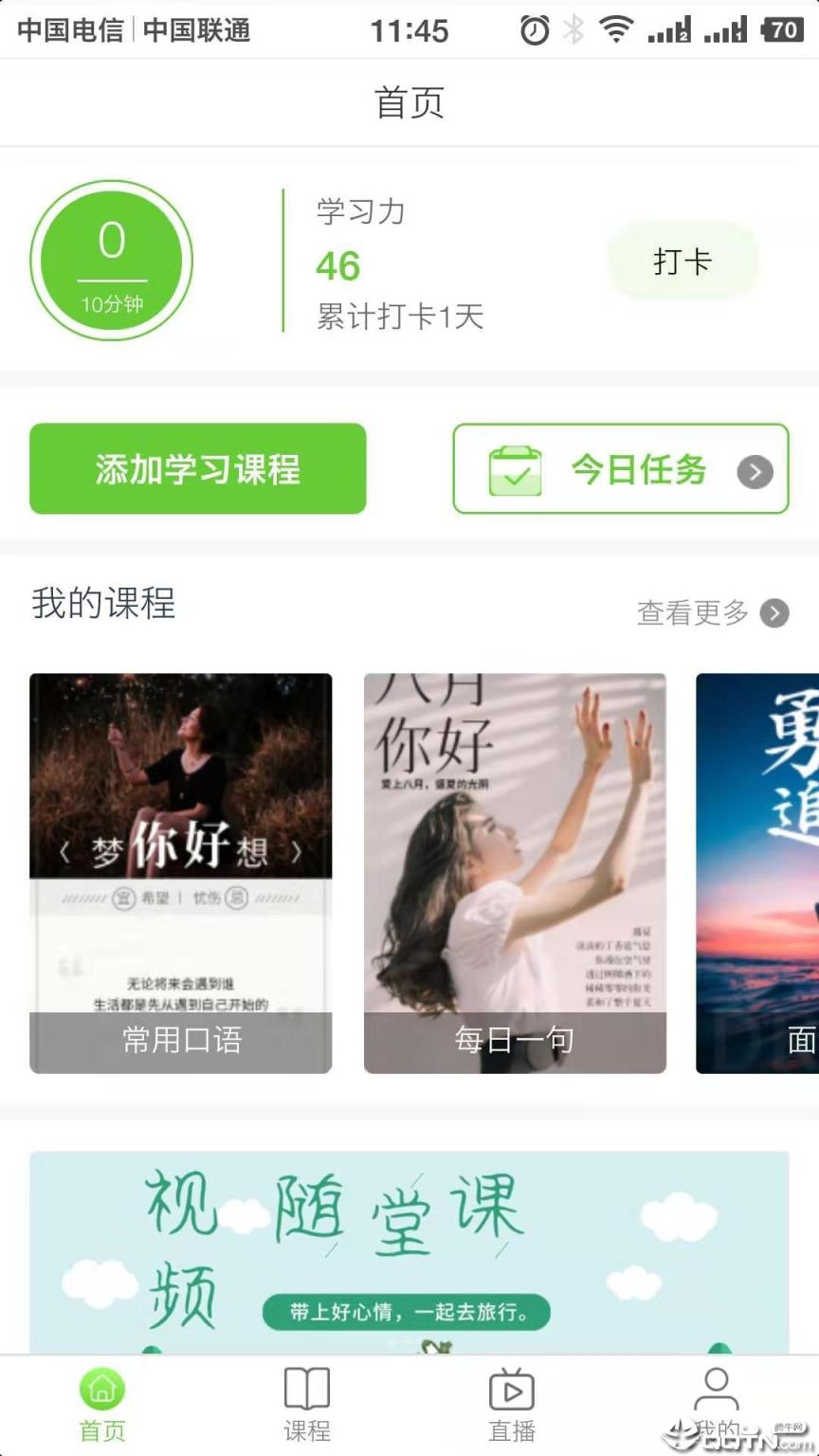Screen dimensions: 819x1456
Task: Open the 常用口语 course card
Action: (180, 870)
